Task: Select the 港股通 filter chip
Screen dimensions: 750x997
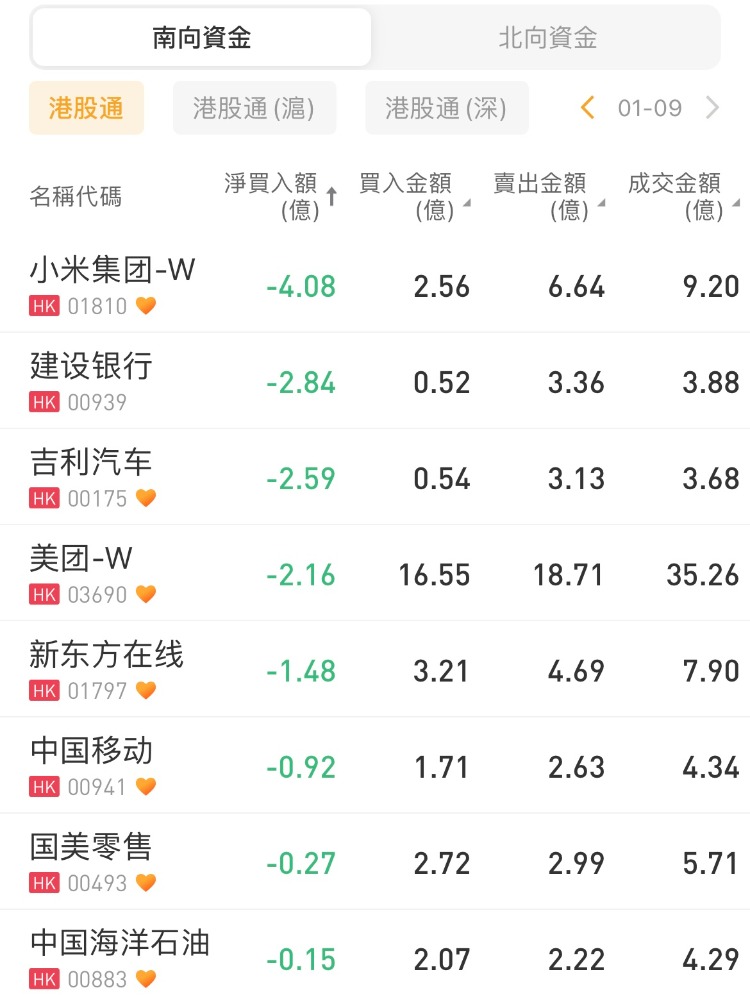Action: (86, 108)
